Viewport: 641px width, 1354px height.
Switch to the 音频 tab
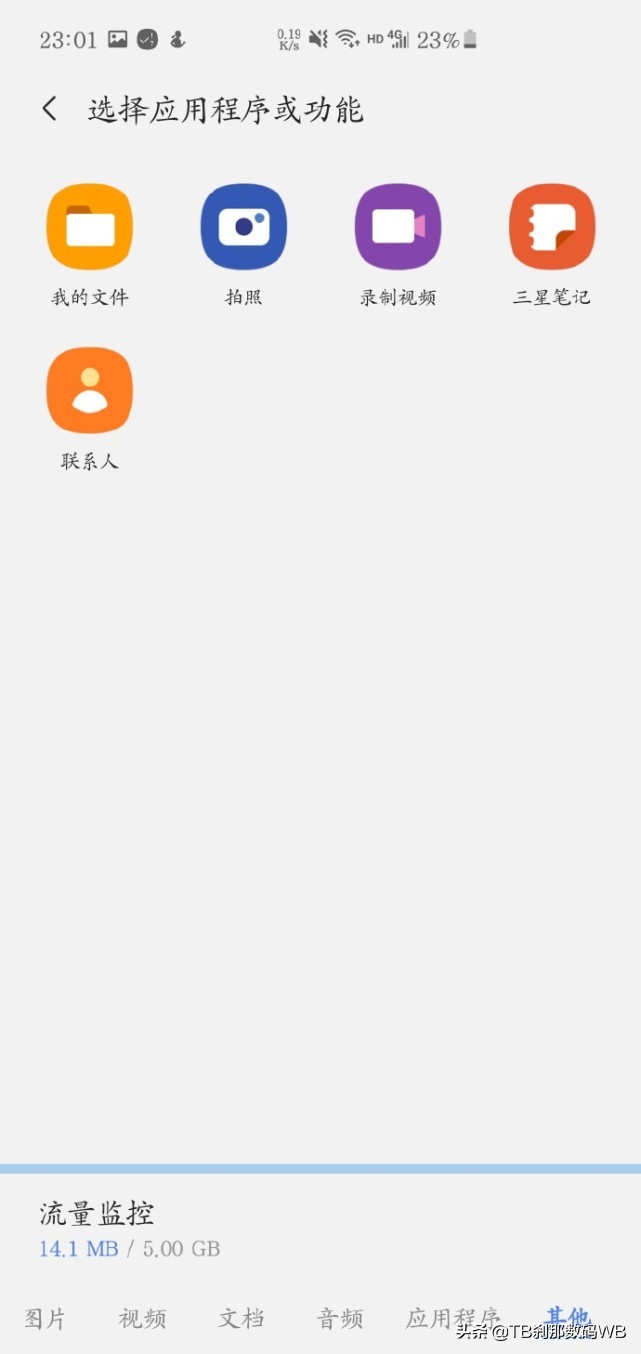pos(340,1318)
